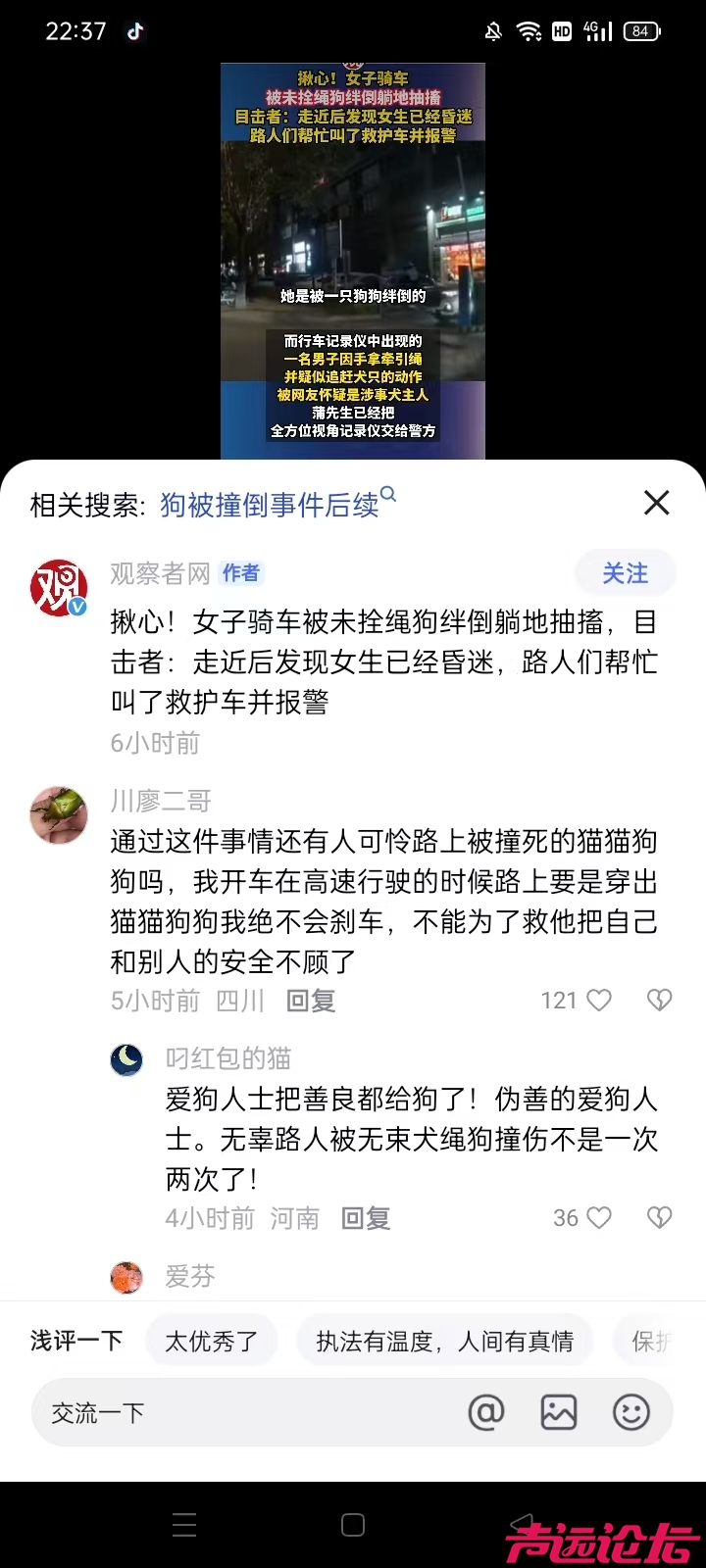
Task: Attach an image to the comment
Action: click(559, 1412)
